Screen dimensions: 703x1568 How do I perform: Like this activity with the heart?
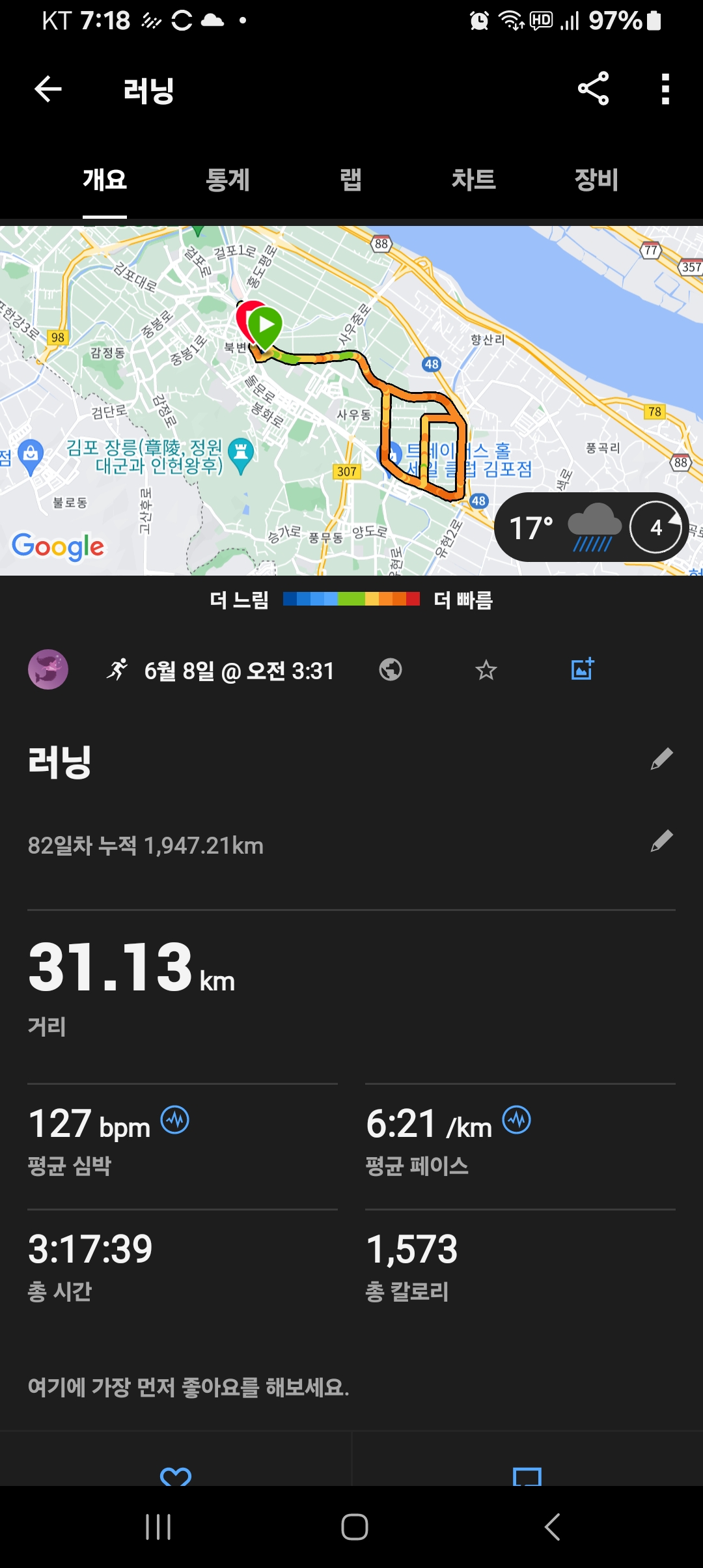pyautogui.click(x=176, y=1475)
